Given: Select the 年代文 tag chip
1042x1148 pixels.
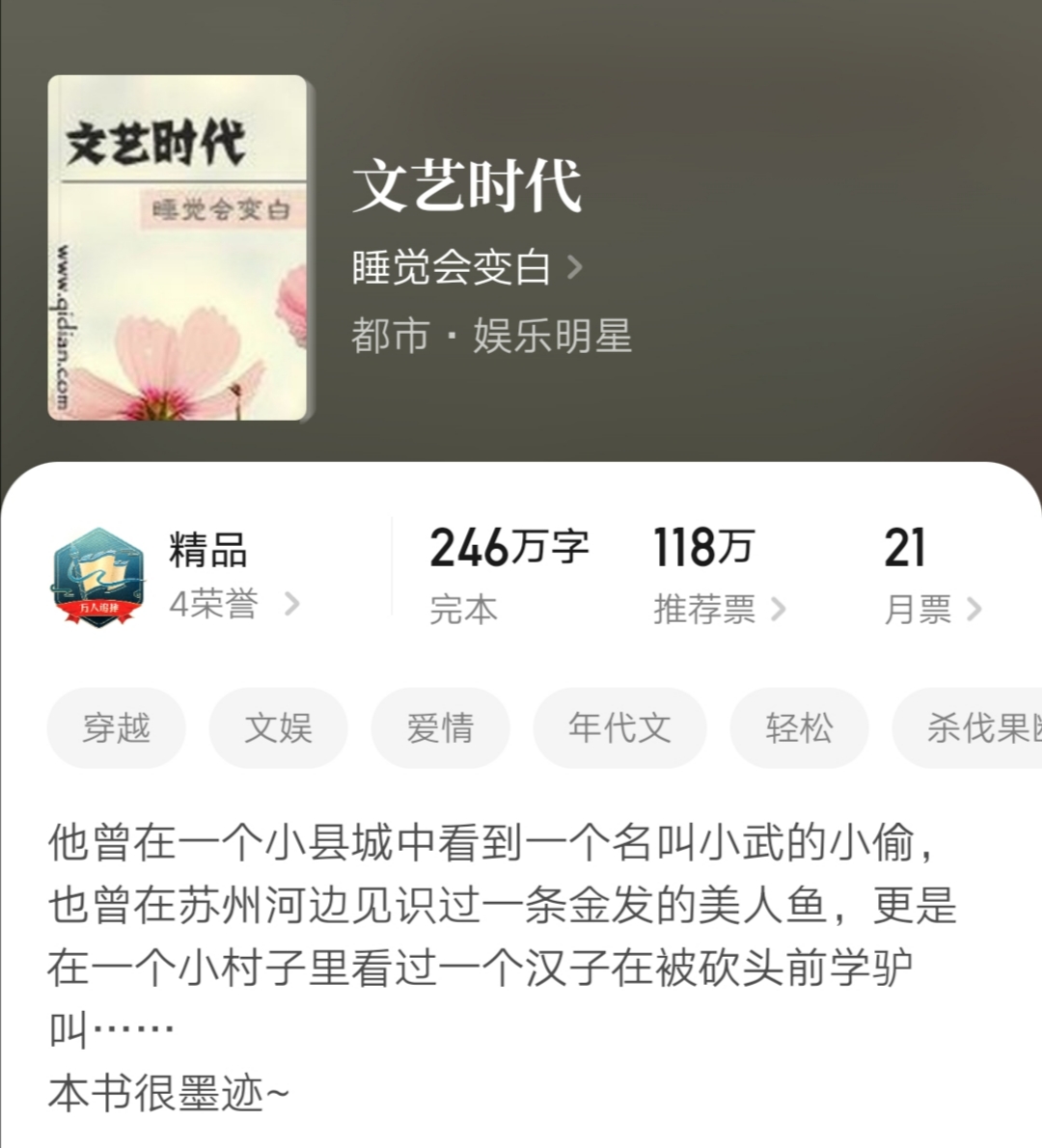Looking at the screenshot, I should tap(619, 729).
